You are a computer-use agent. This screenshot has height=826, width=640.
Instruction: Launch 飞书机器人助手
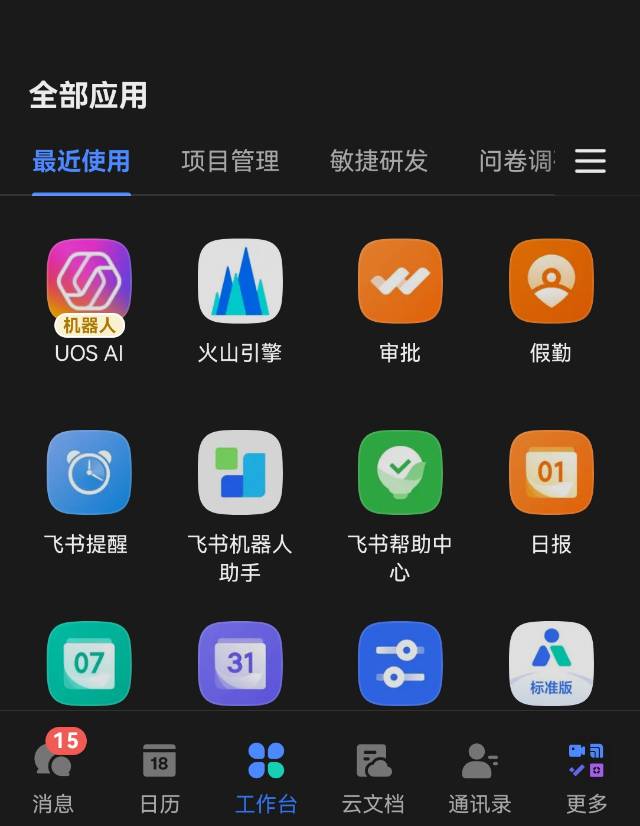240,473
